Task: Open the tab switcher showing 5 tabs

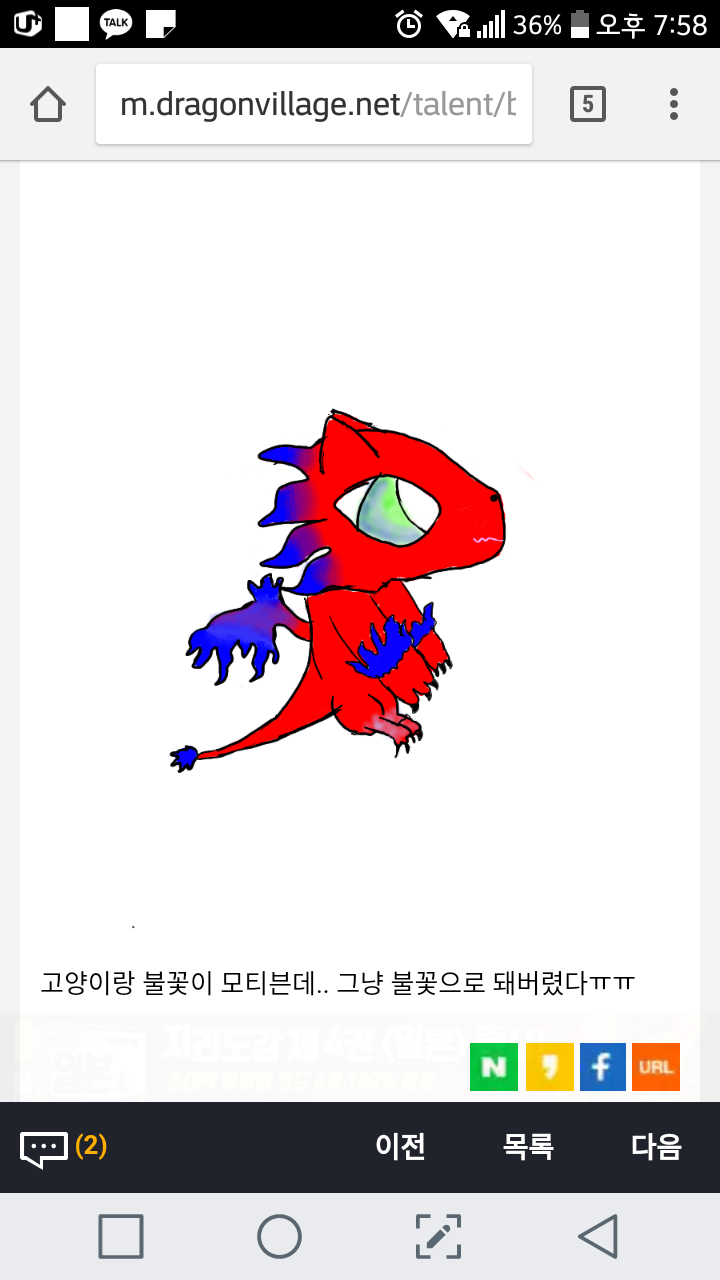Action: click(587, 104)
